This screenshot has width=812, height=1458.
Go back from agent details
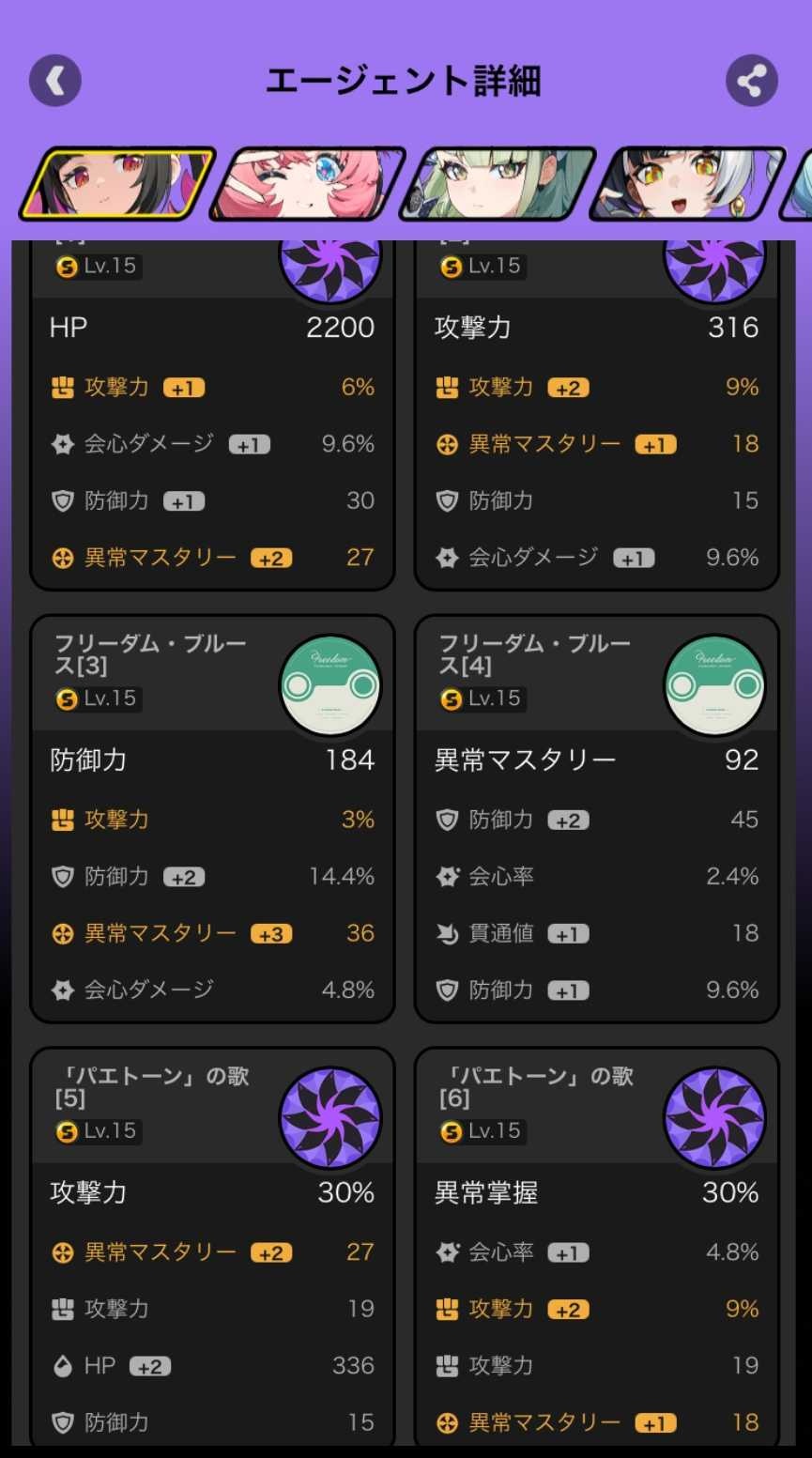[55, 81]
